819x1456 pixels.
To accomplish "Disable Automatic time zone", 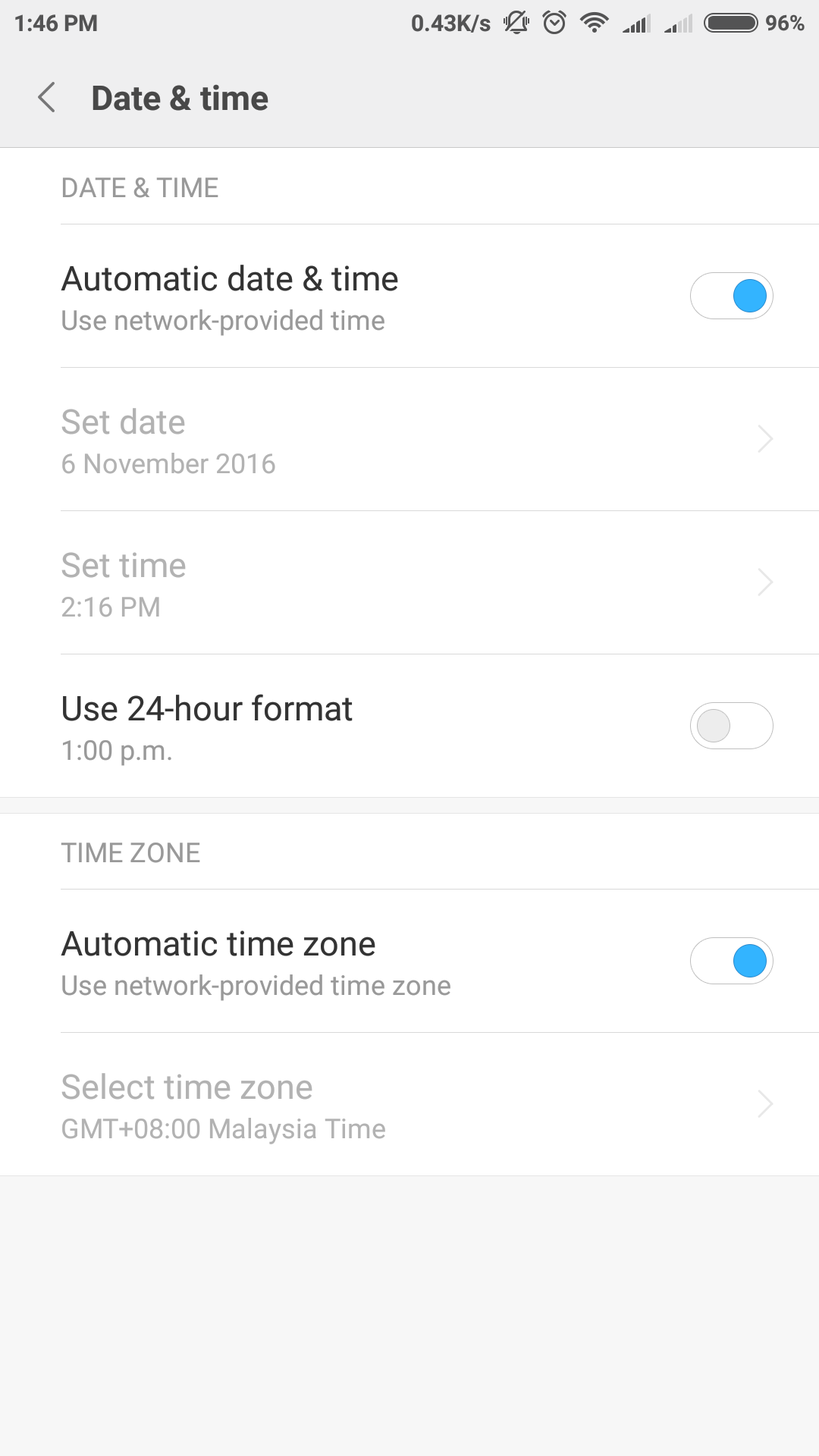I will [731, 961].
